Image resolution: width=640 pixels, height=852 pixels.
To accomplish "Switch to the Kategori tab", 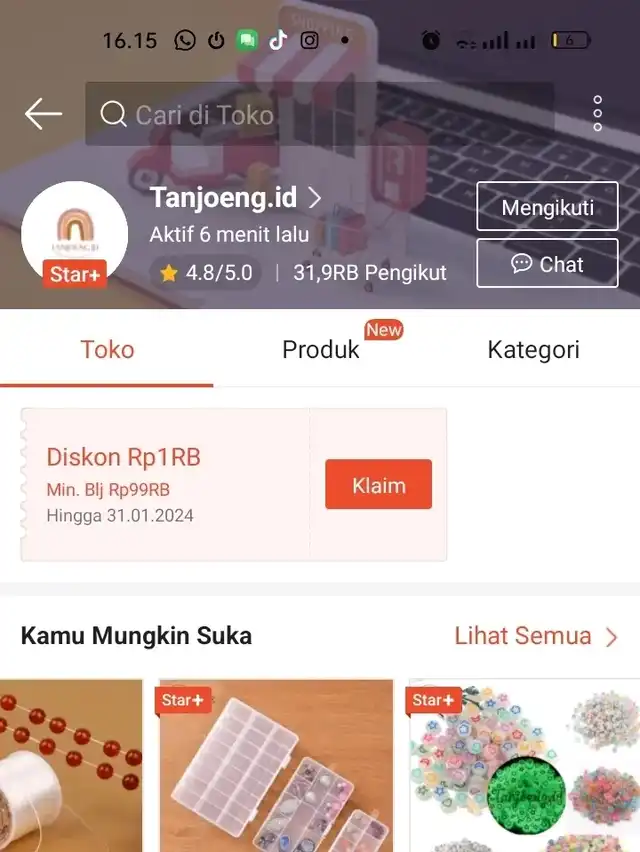I will click(x=533, y=350).
